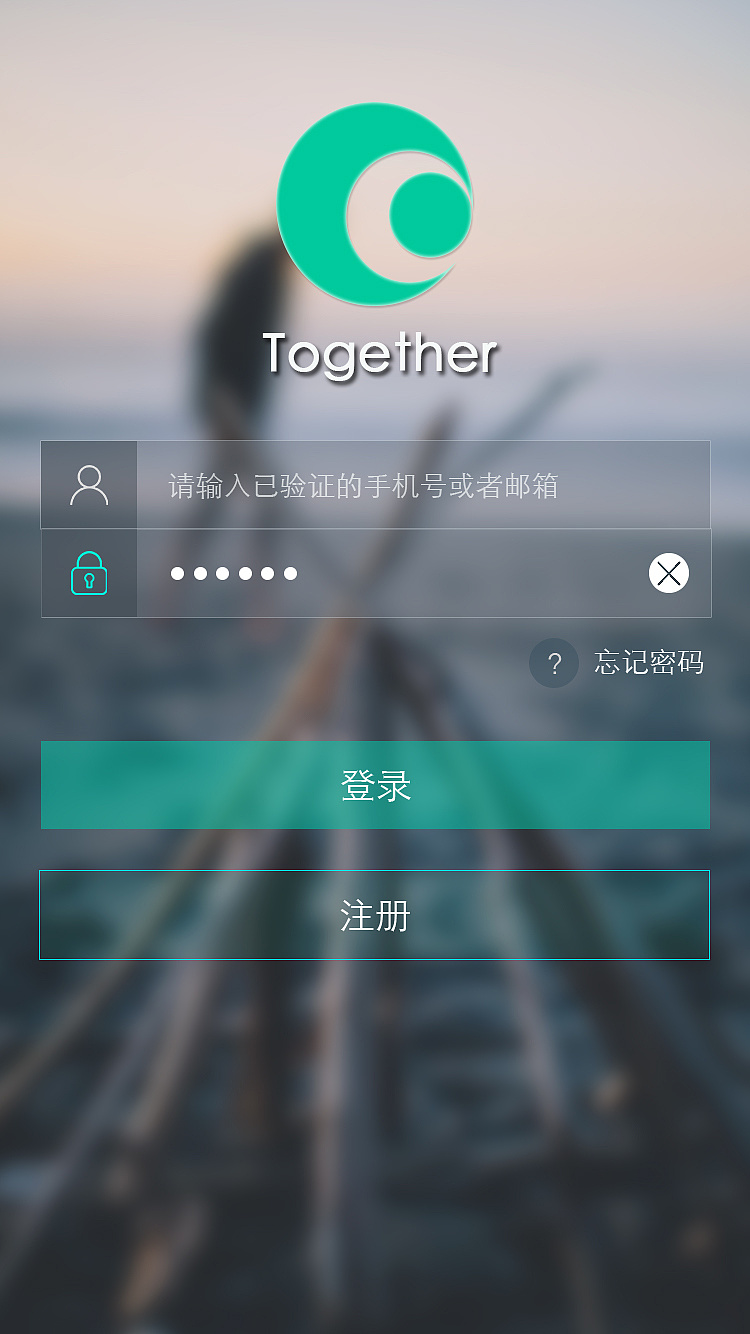Open the 忘记密码 forgot password link

tap(649, 663)
